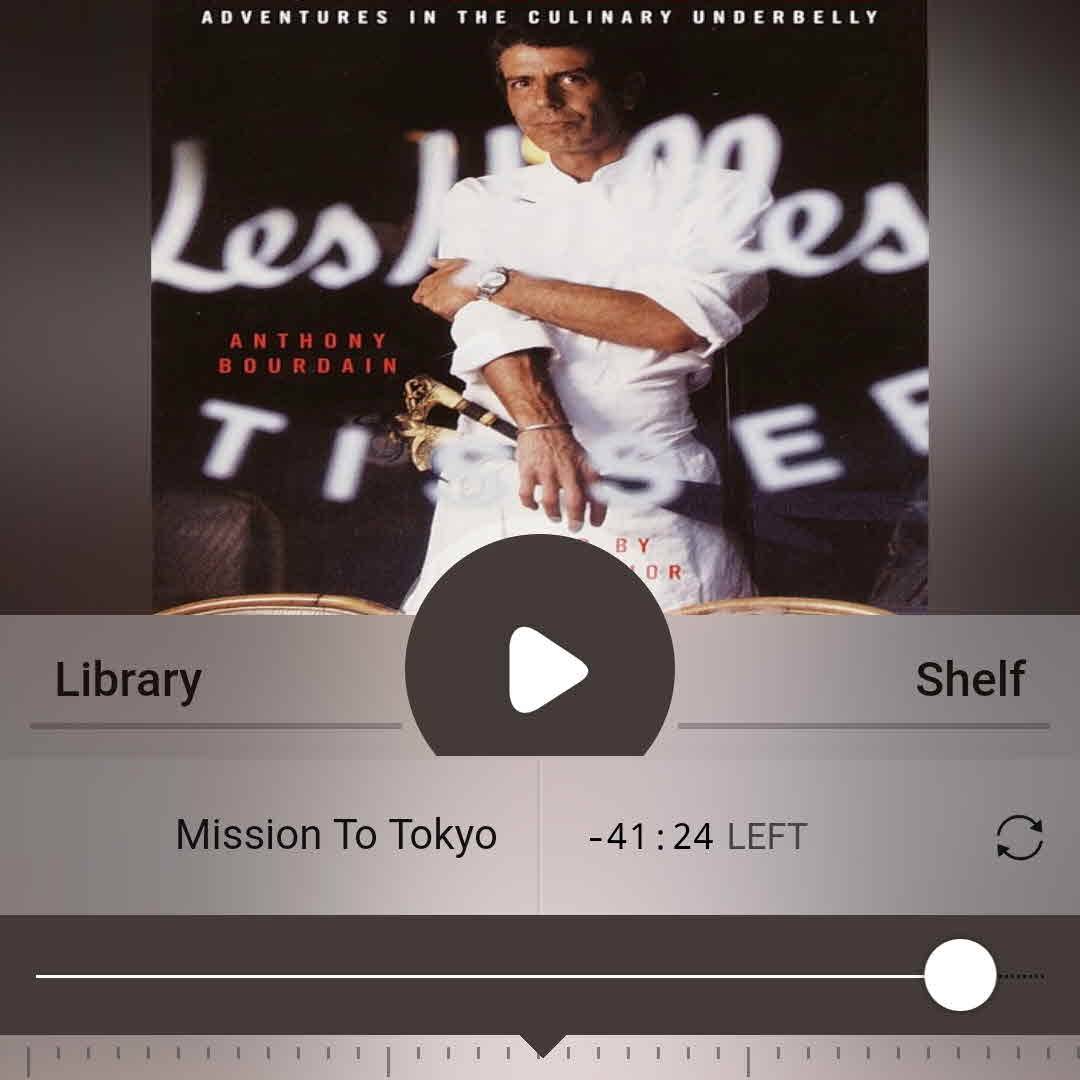
Task: Toggle the remaining time display
Action: point(697,837)
